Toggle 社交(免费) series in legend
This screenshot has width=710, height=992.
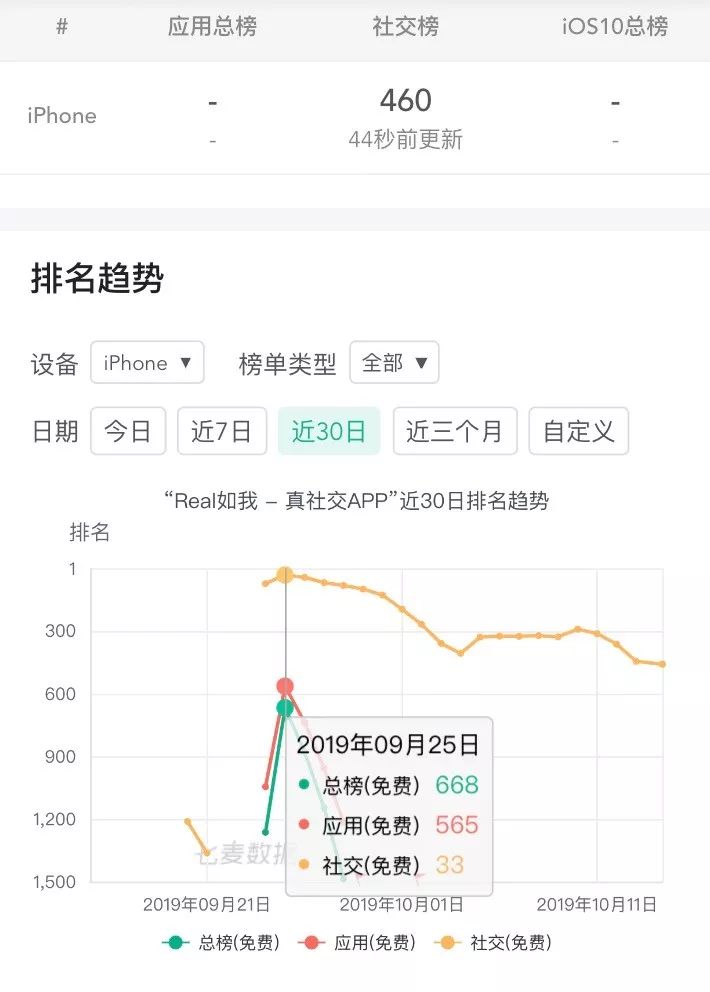pos(493,943)
